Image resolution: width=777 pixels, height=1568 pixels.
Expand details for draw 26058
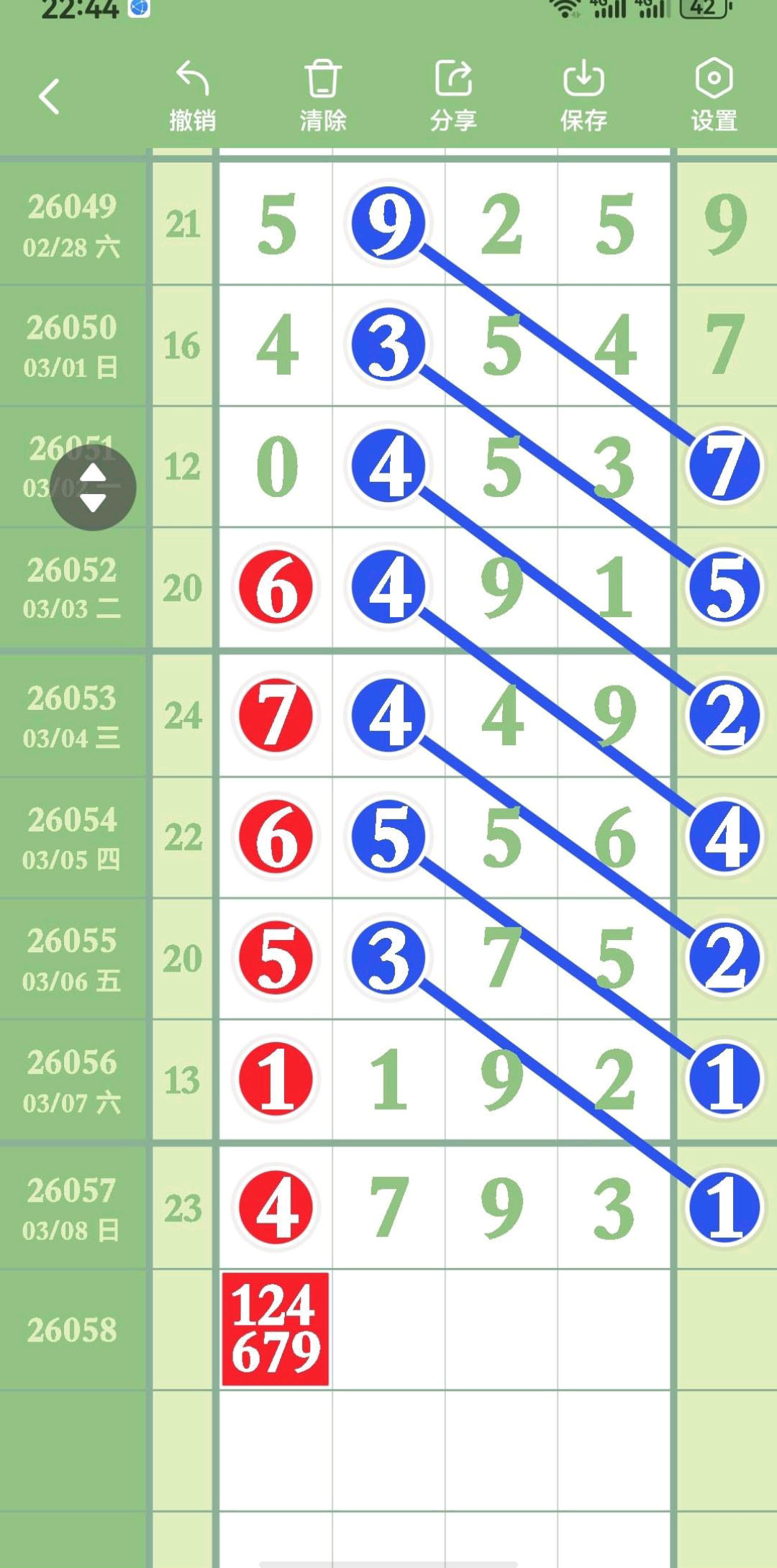pos(72,1327)
